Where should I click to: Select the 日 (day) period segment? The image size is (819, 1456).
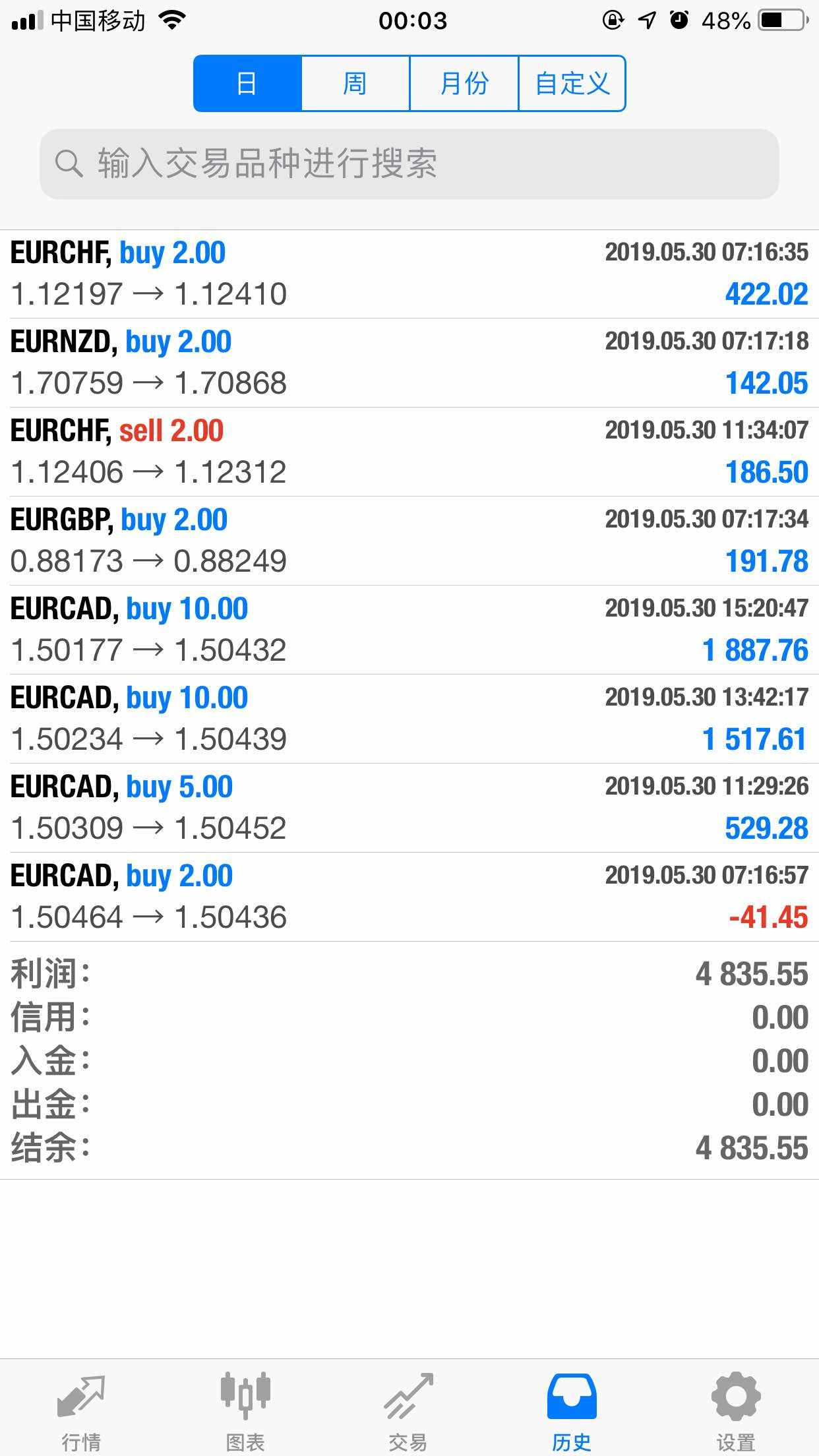click(x=247, y=84)
